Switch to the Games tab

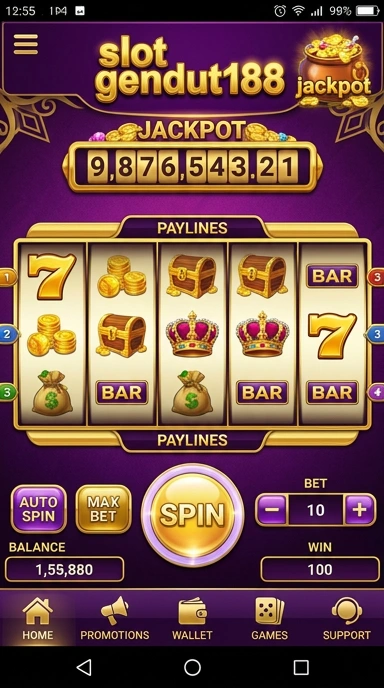click(x=269, y=619)
